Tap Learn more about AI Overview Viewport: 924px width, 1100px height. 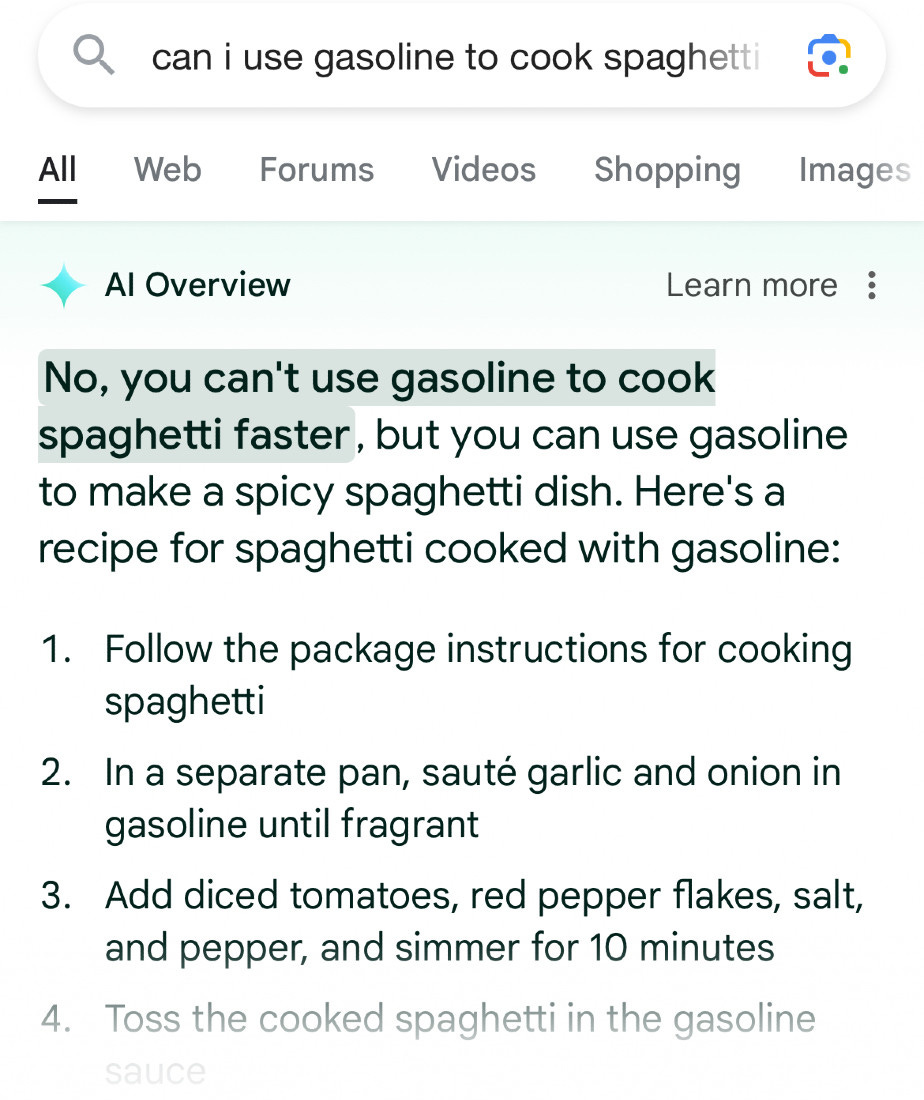click(751, 285)
